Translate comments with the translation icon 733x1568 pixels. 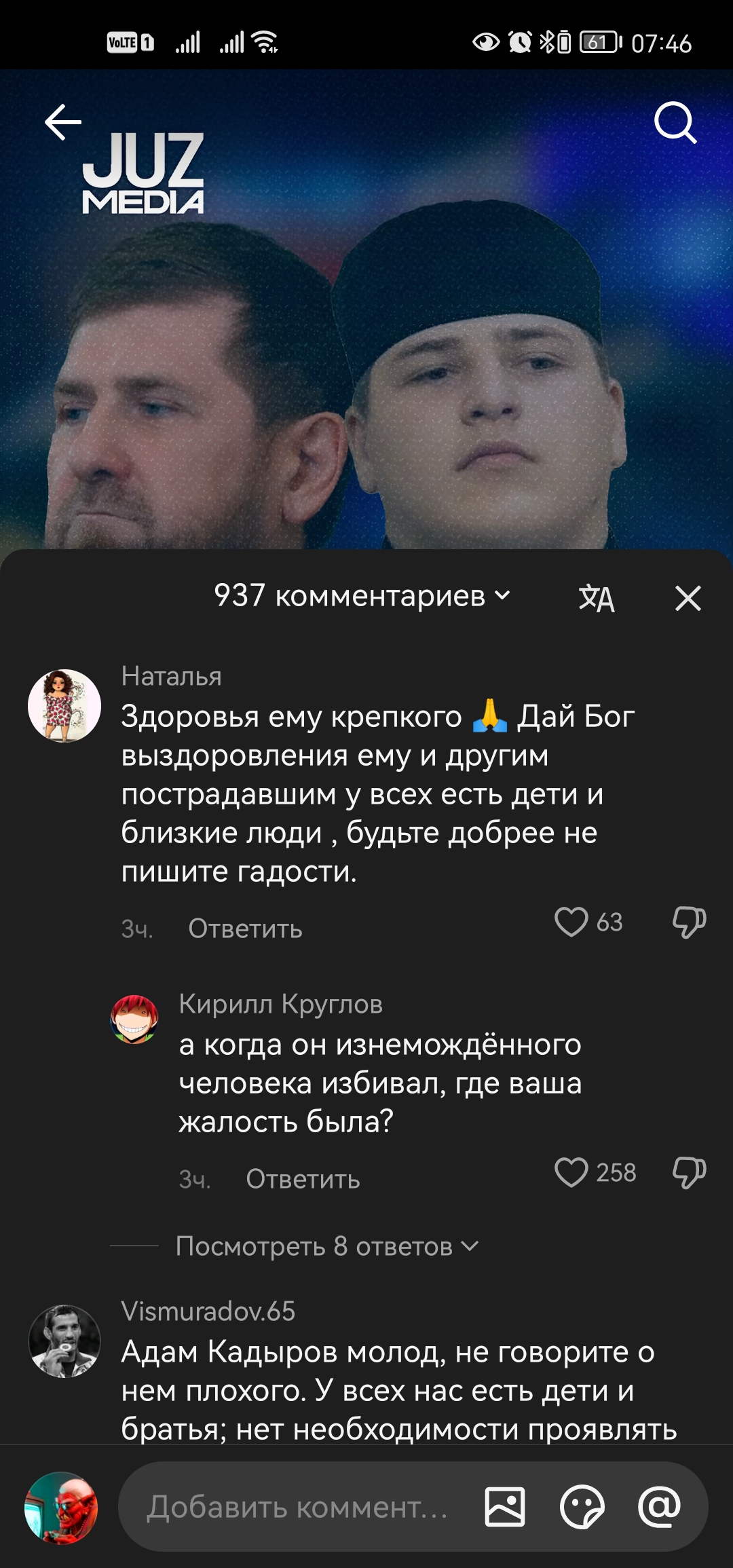tap(597, 599)
